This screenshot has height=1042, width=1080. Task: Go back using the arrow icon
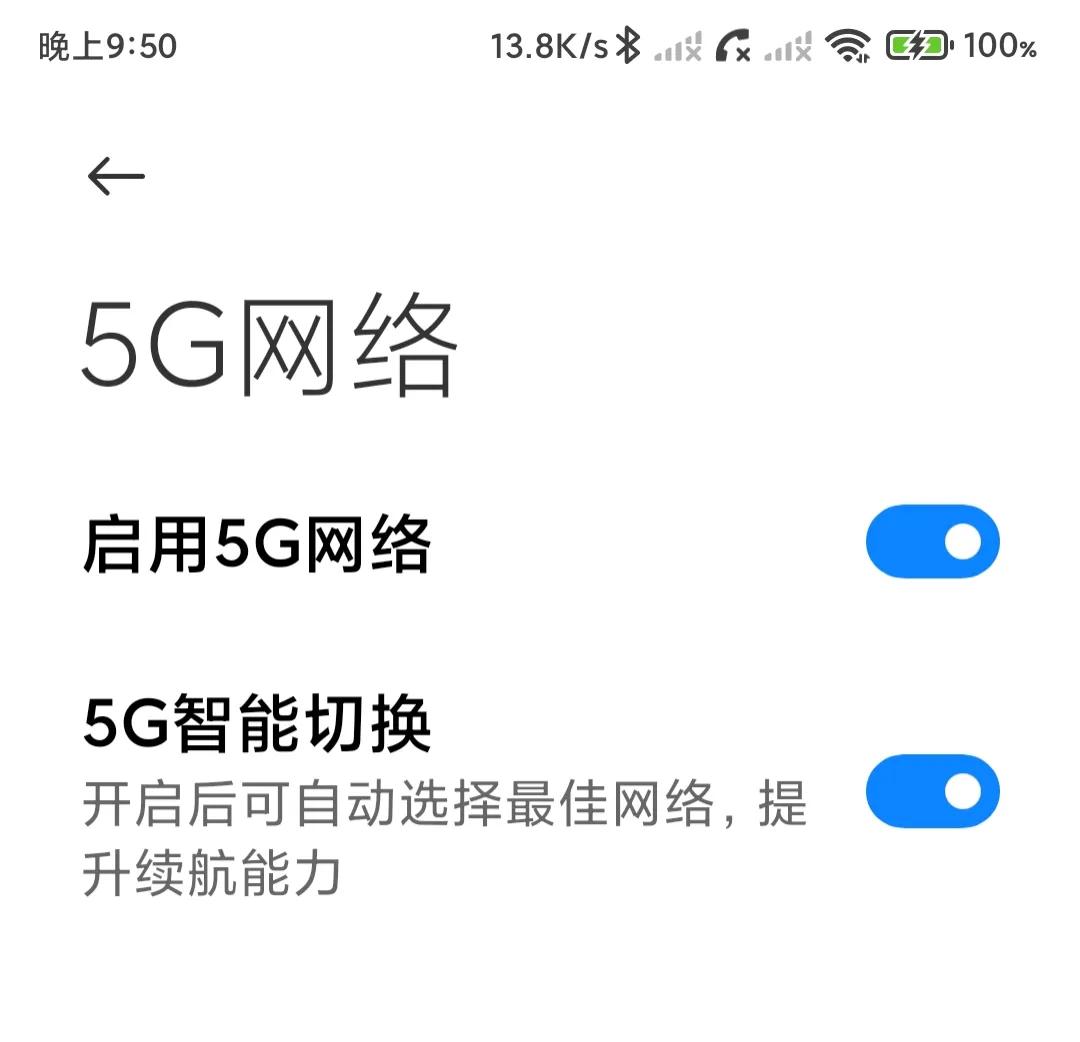(116, 177)
